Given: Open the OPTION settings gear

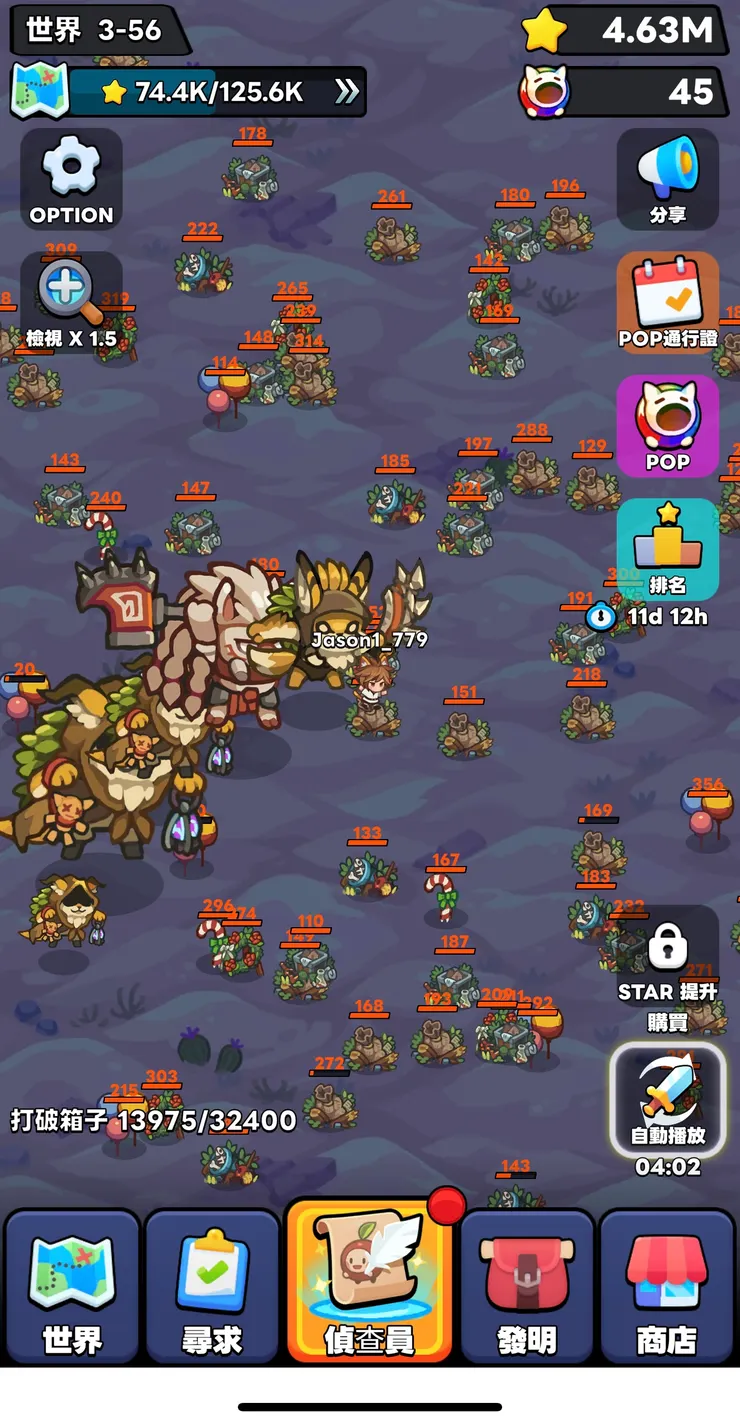Looking at the screenshot, I should [71, 180].
